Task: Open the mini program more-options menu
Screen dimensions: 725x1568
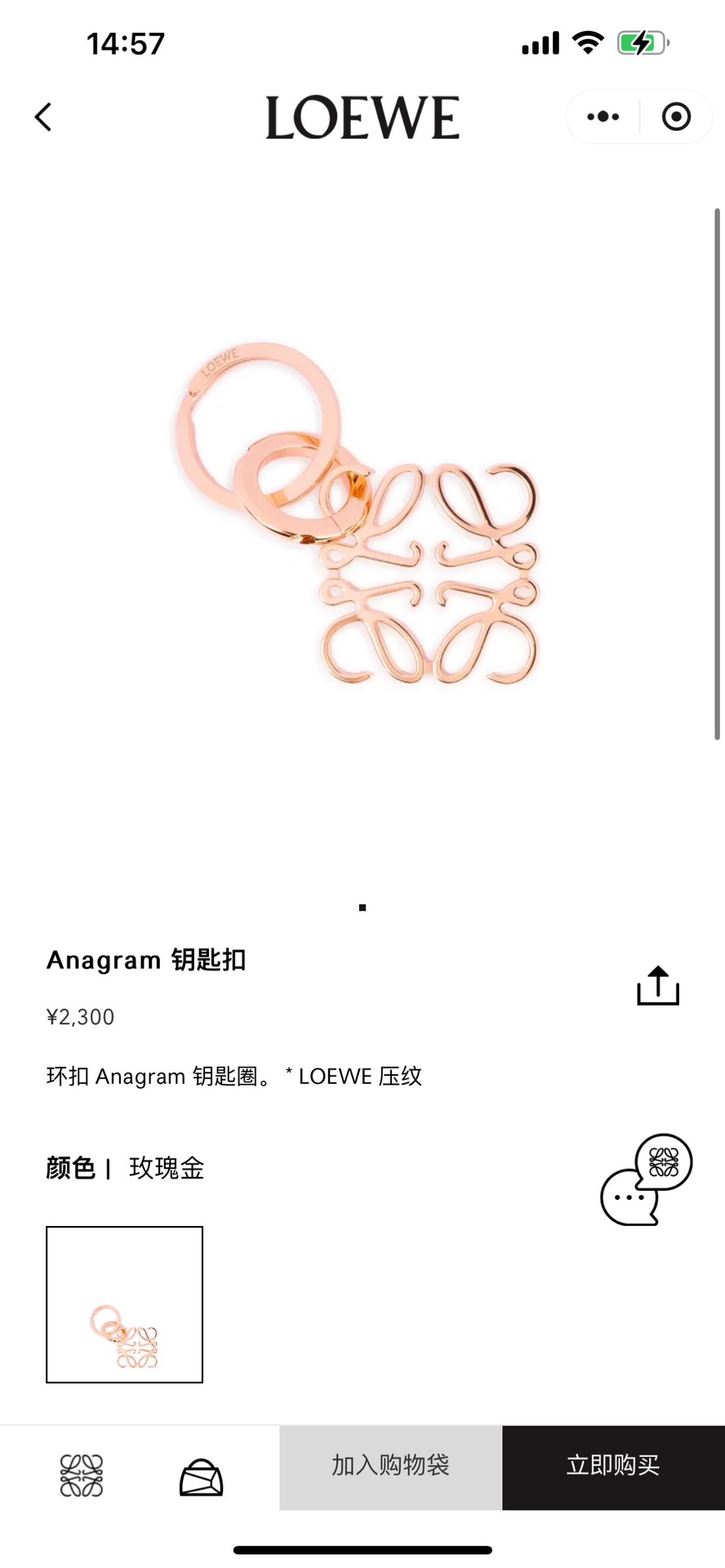Action: tap(603, 117)
